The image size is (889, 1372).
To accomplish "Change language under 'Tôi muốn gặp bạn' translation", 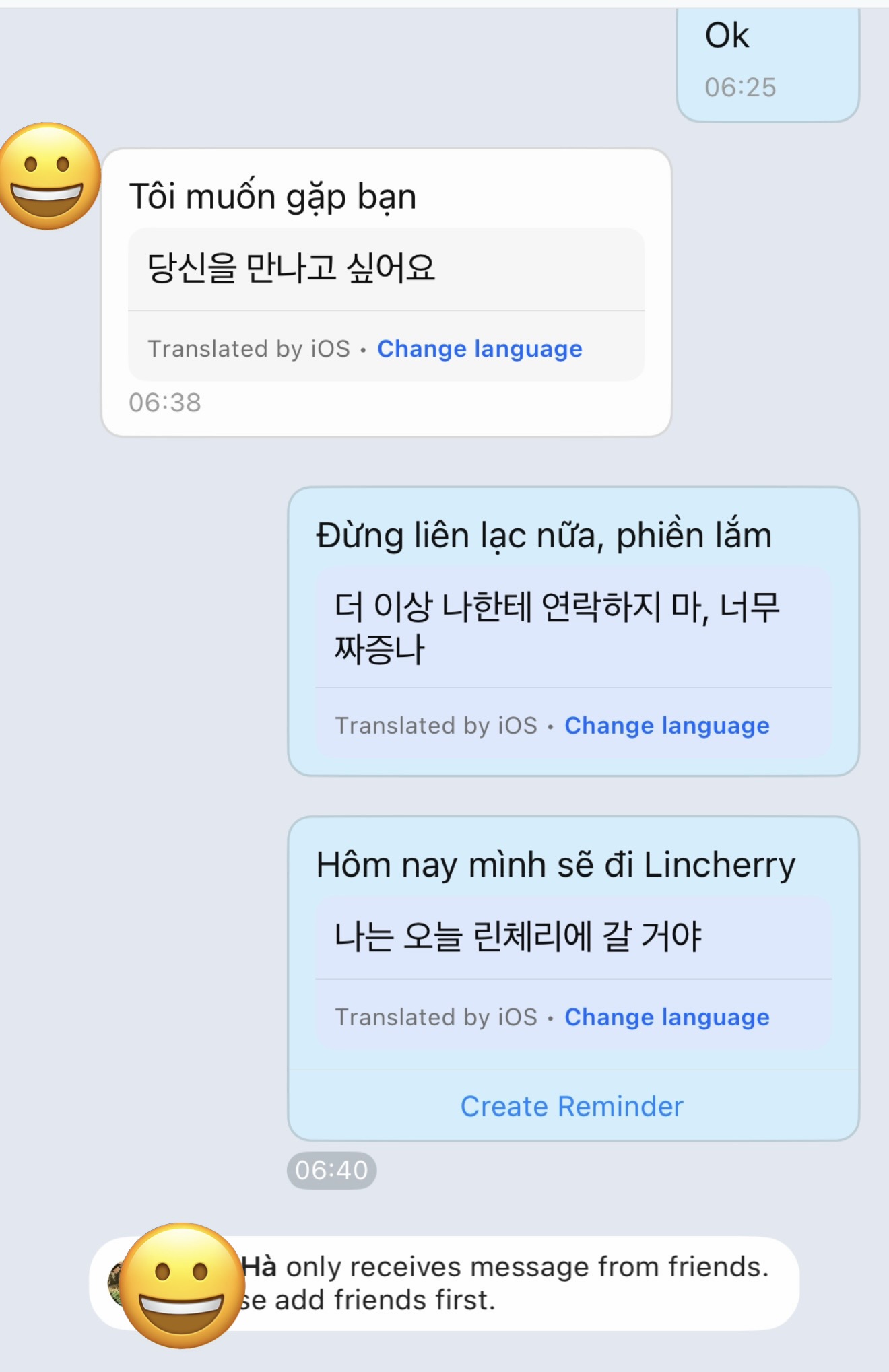I will pyautogui.click(x=480, y=349).
